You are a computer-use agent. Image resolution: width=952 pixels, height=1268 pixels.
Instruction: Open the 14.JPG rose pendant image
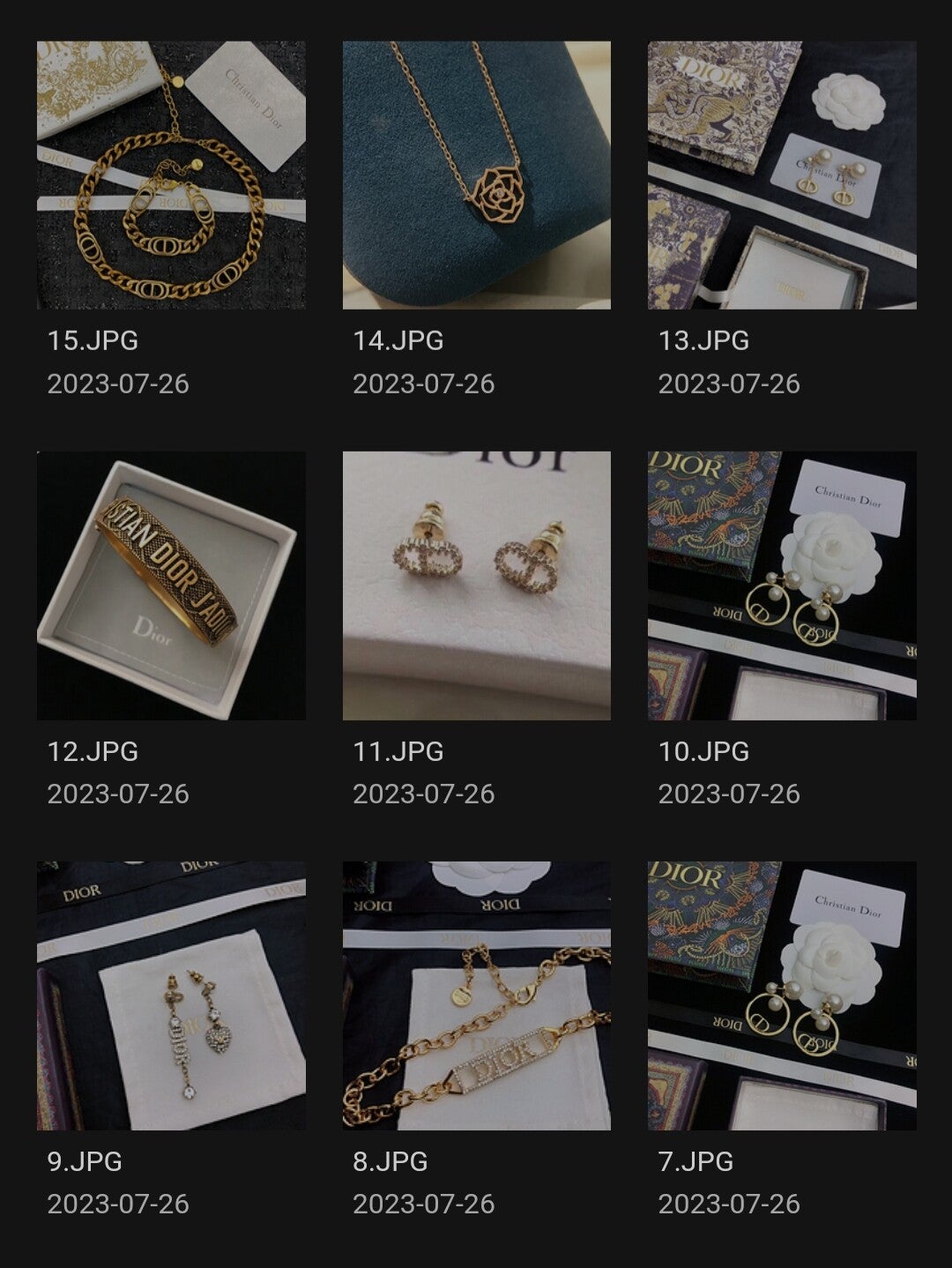(x=476, y=175)
